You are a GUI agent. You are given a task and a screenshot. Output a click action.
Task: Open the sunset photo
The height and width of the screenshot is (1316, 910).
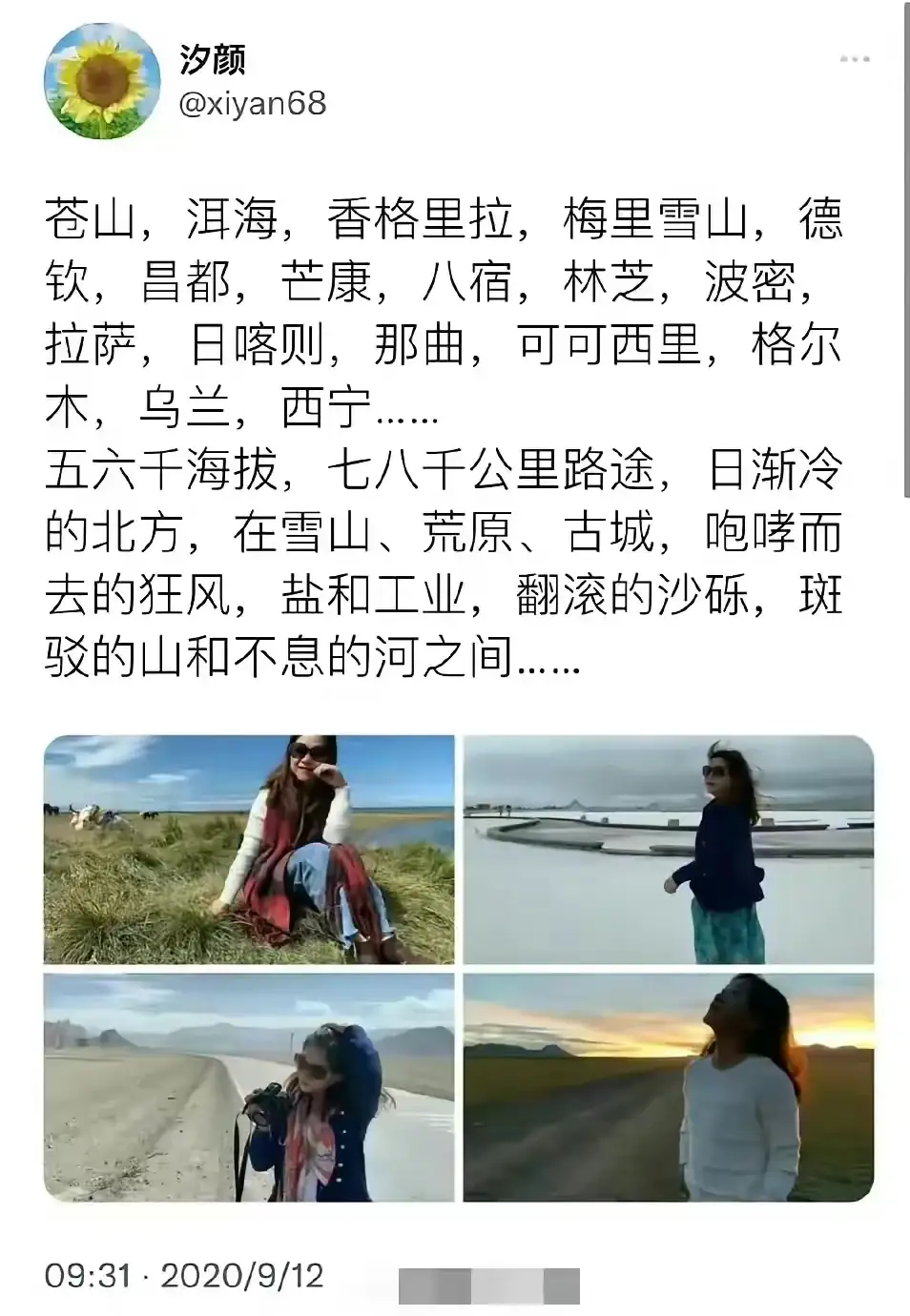[669, 1087]
